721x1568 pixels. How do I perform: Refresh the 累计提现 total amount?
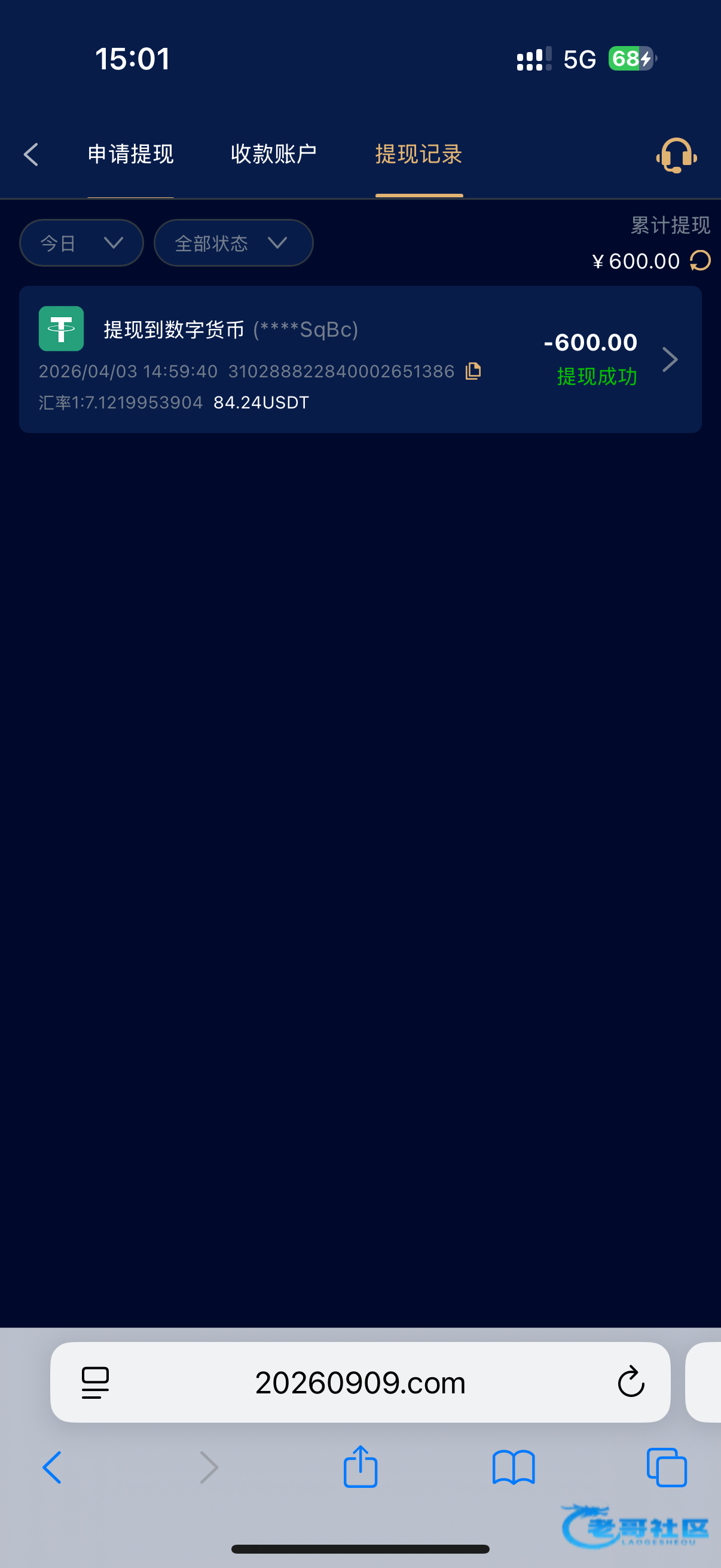point(700,261)
